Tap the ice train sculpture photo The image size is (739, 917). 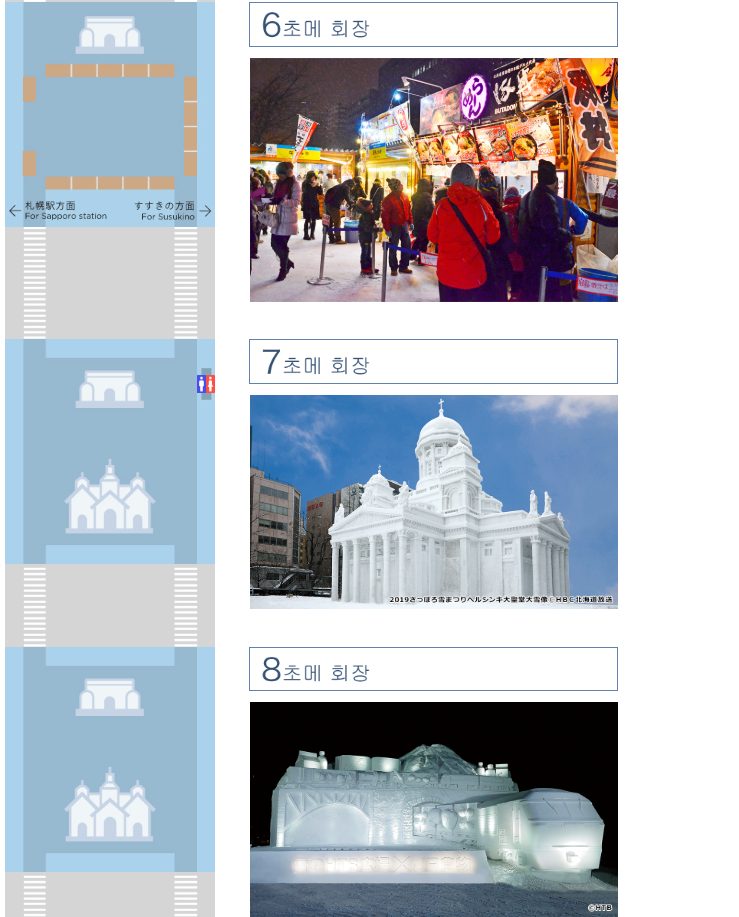pyautogui.click(x=433, y=808)
